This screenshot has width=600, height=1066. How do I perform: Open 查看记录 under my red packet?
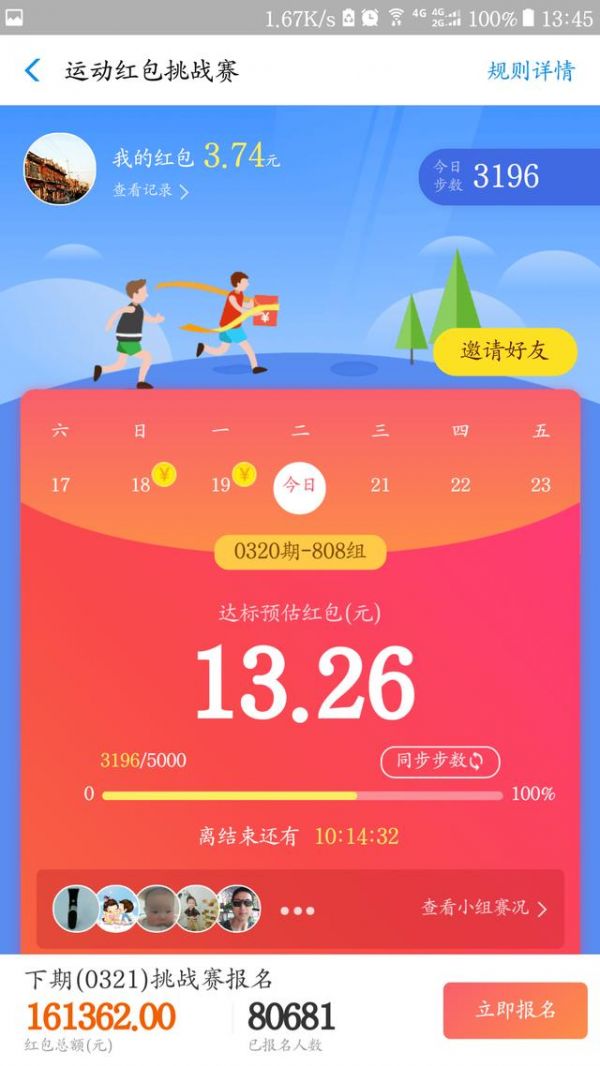150,190
